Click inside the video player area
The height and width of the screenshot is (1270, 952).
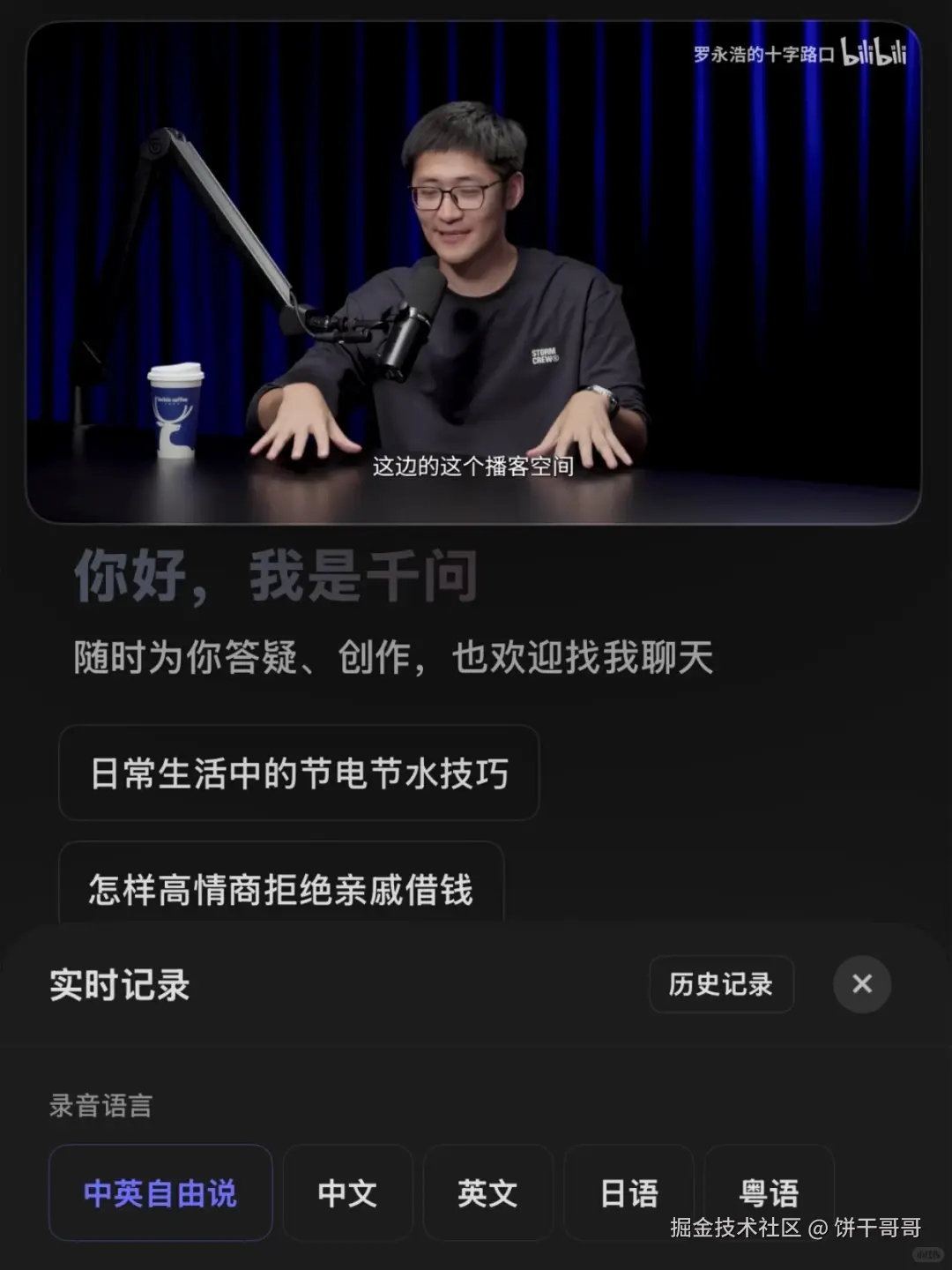[476, 273]
